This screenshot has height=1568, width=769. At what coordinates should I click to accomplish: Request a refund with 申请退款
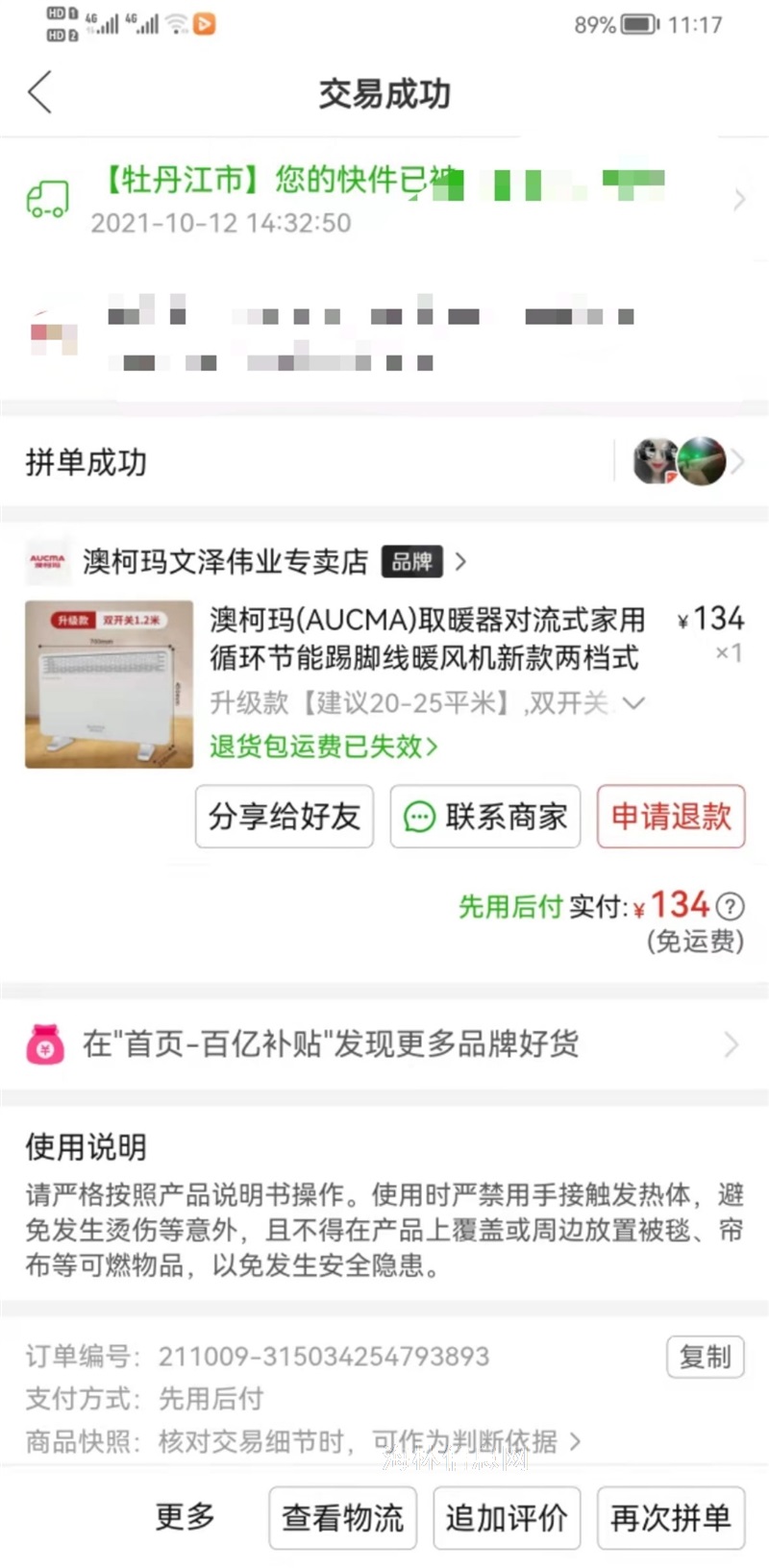click(671, 817)
